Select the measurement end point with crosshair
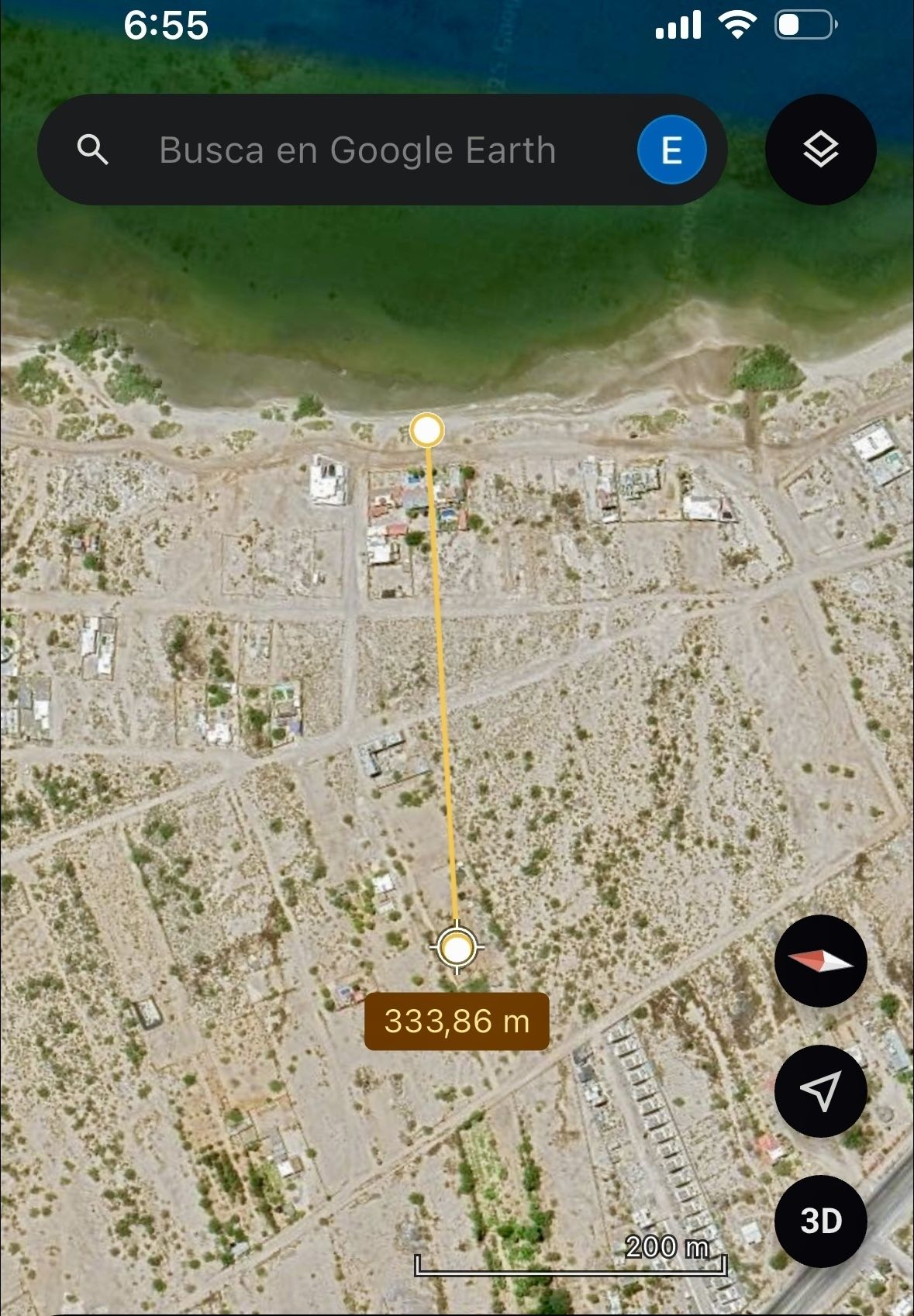This screenshot has width=914, height=1316. coord(457,948)
